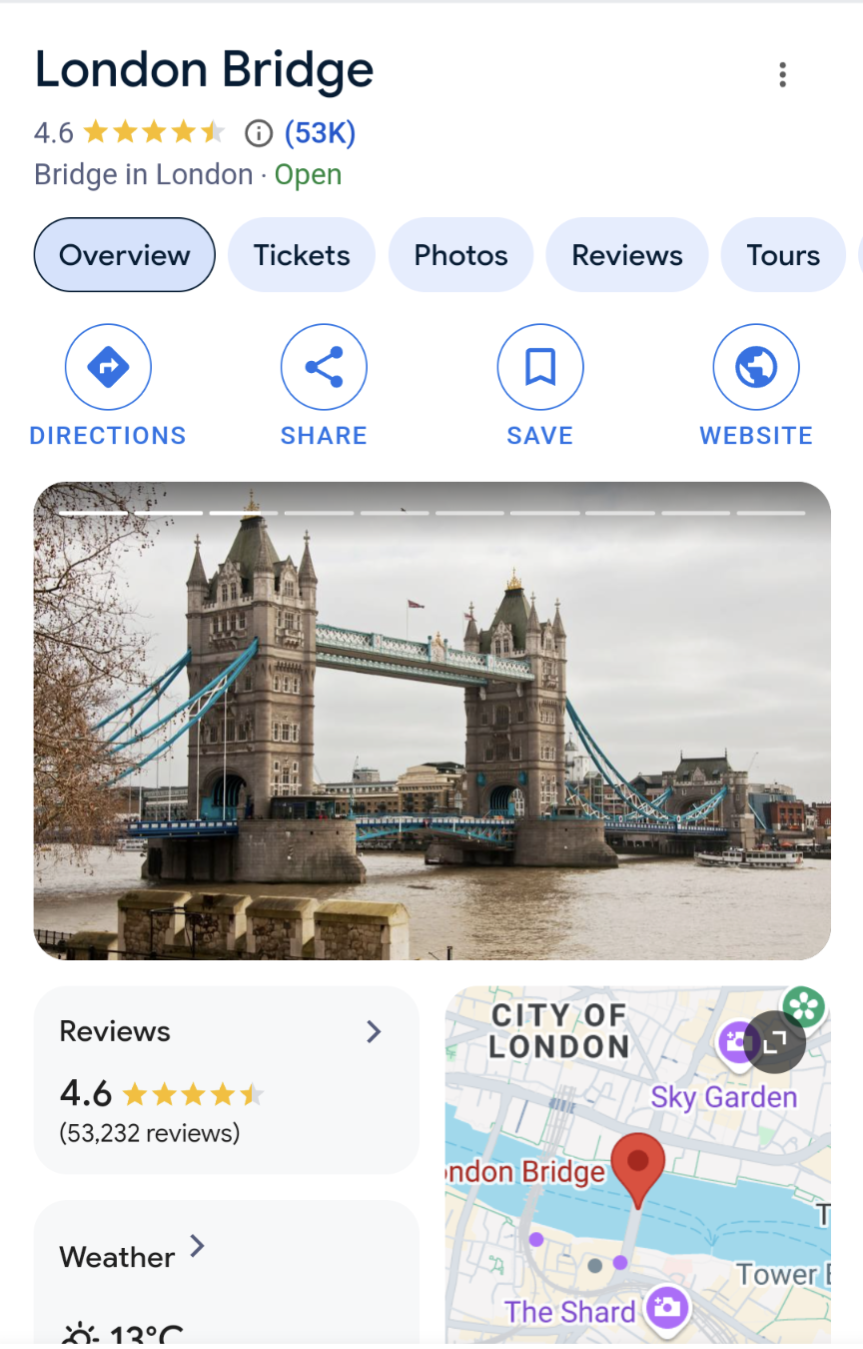The width and height of the screenshot is (863, 1349).
Task: Get directions to London Bridge
Action: [x=108, y=368]
